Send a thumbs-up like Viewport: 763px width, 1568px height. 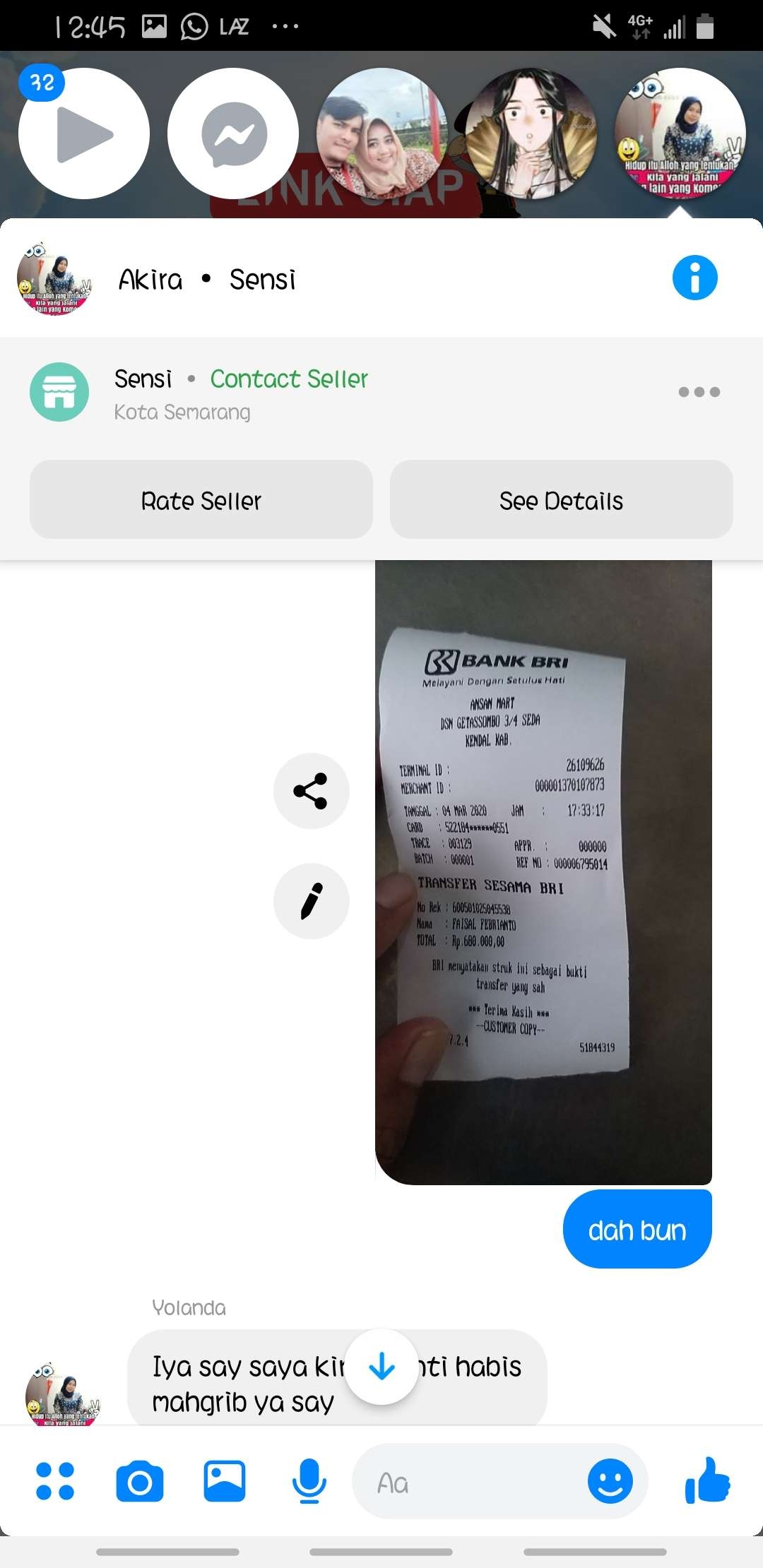point(707,1480)
